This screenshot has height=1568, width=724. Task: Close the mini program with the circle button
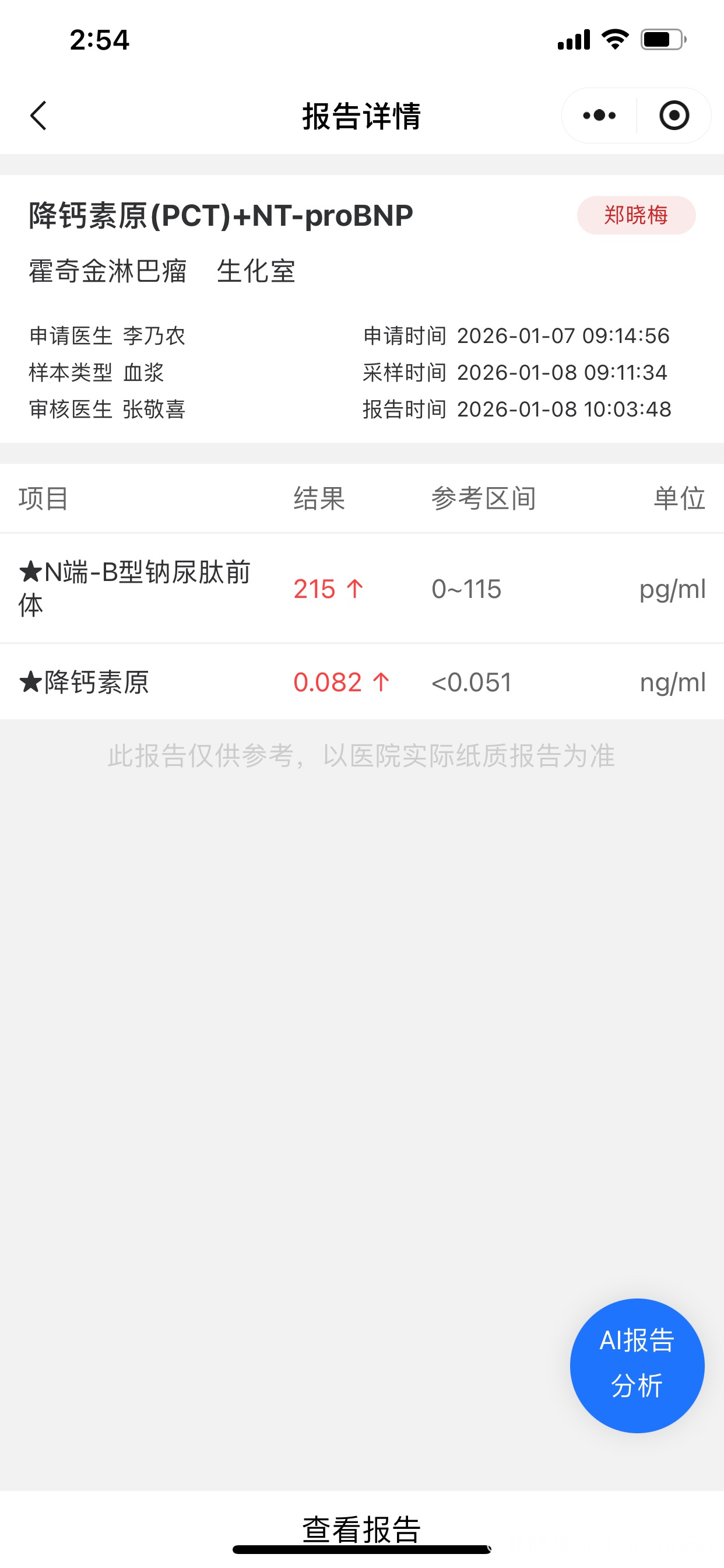point(674,116)
